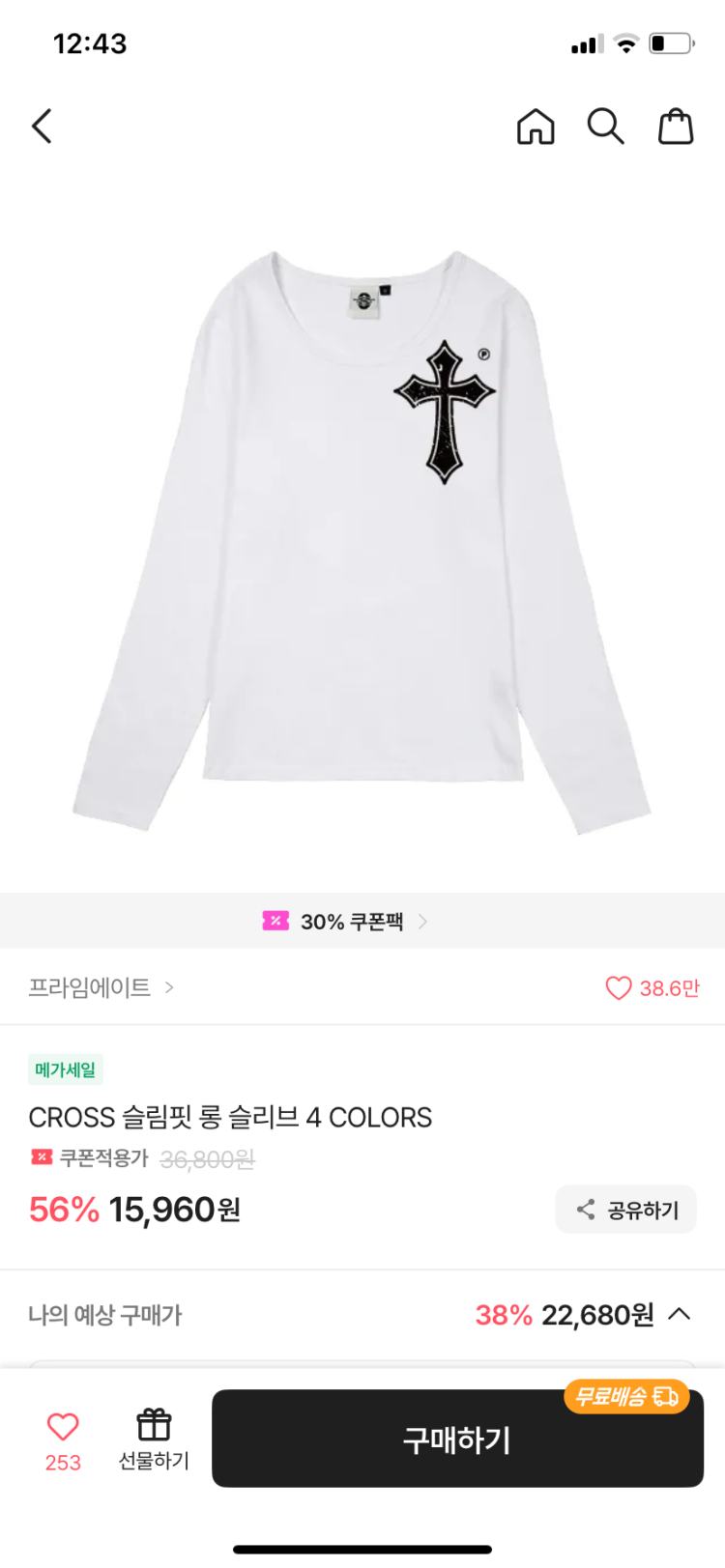Open the home icon
Screen dimensions: 725x1568
click(x=536, y=127)
